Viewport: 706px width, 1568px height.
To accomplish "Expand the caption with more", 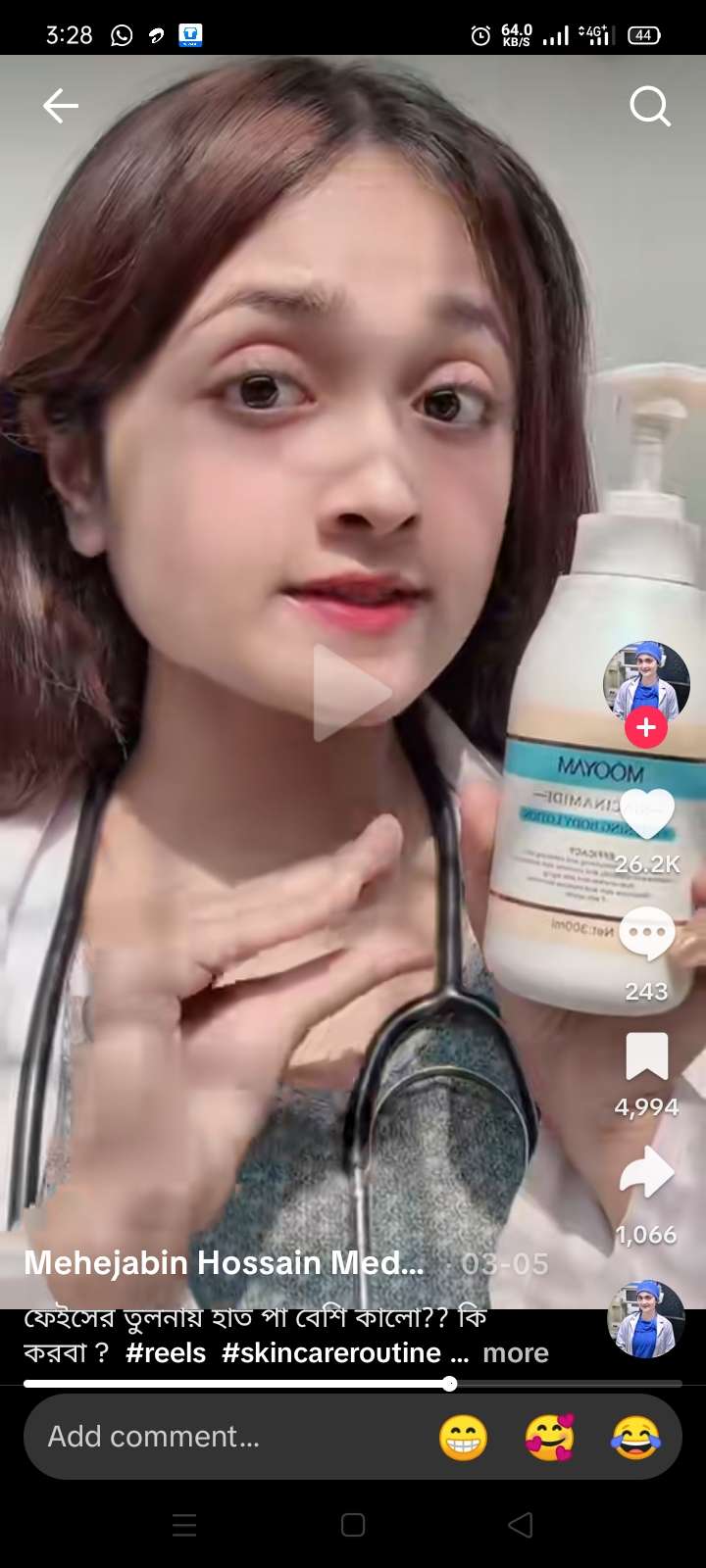I will click(x=516, y=1353).
